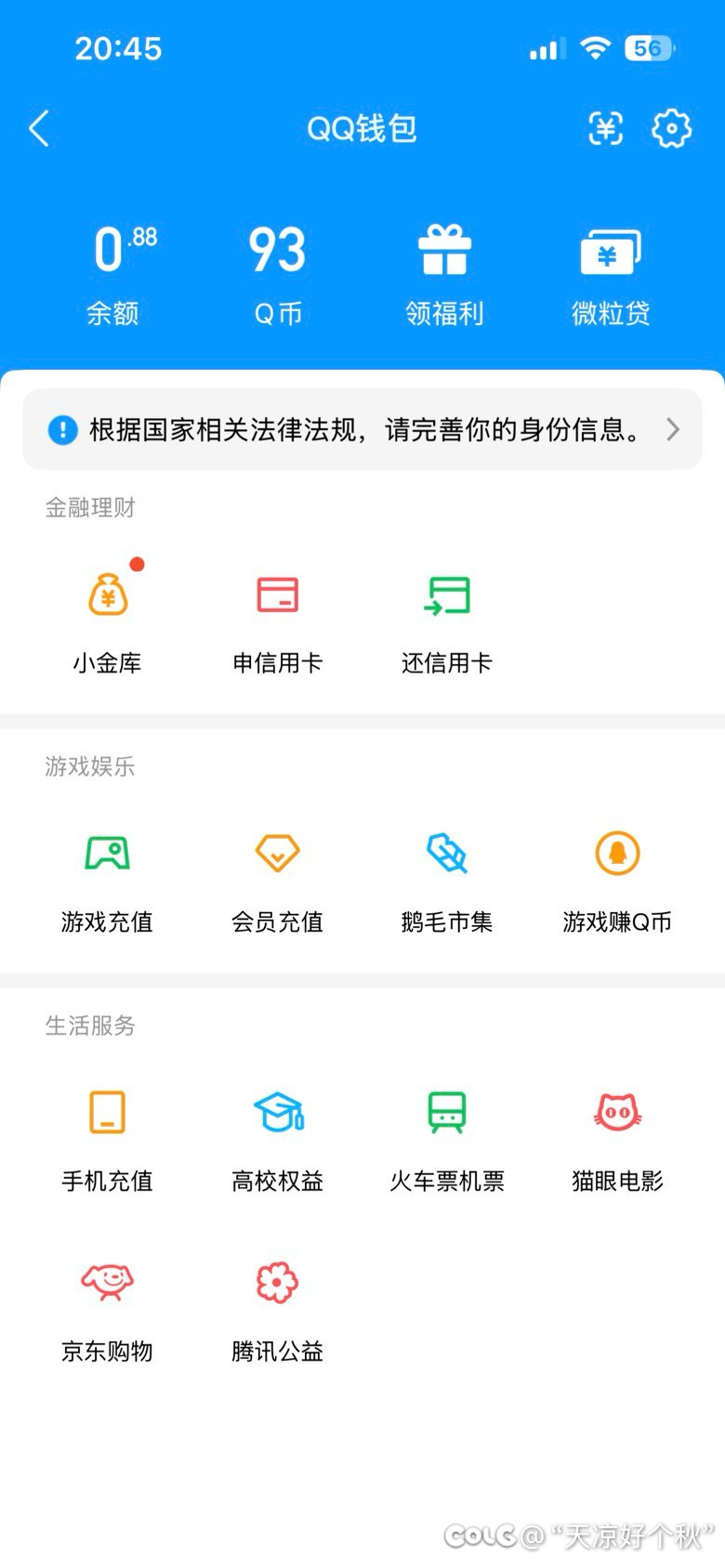Open wallet settings gear
Image resolution: width=725 pixels, height=1568 pixels.
pos(671,129)
